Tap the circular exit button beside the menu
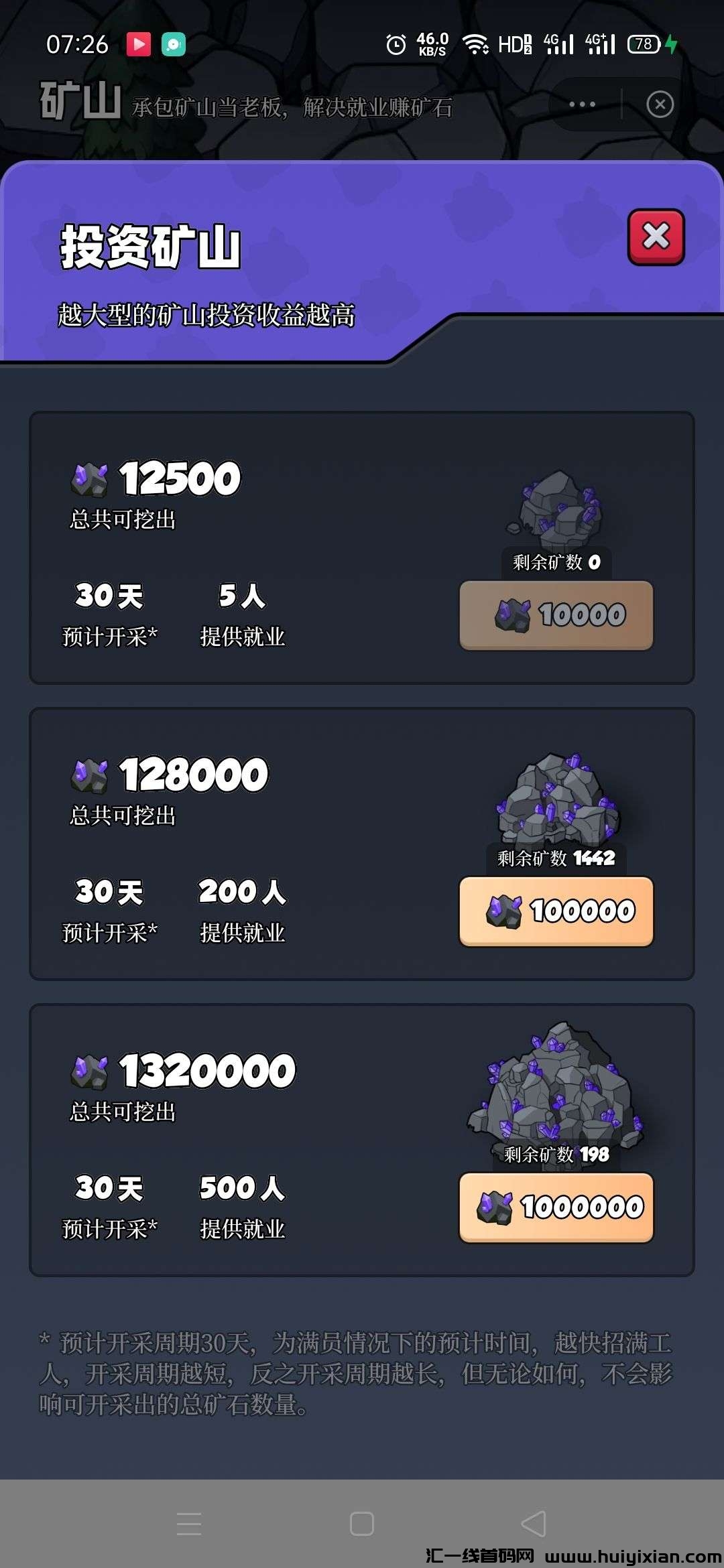 (x=661, y=103)
